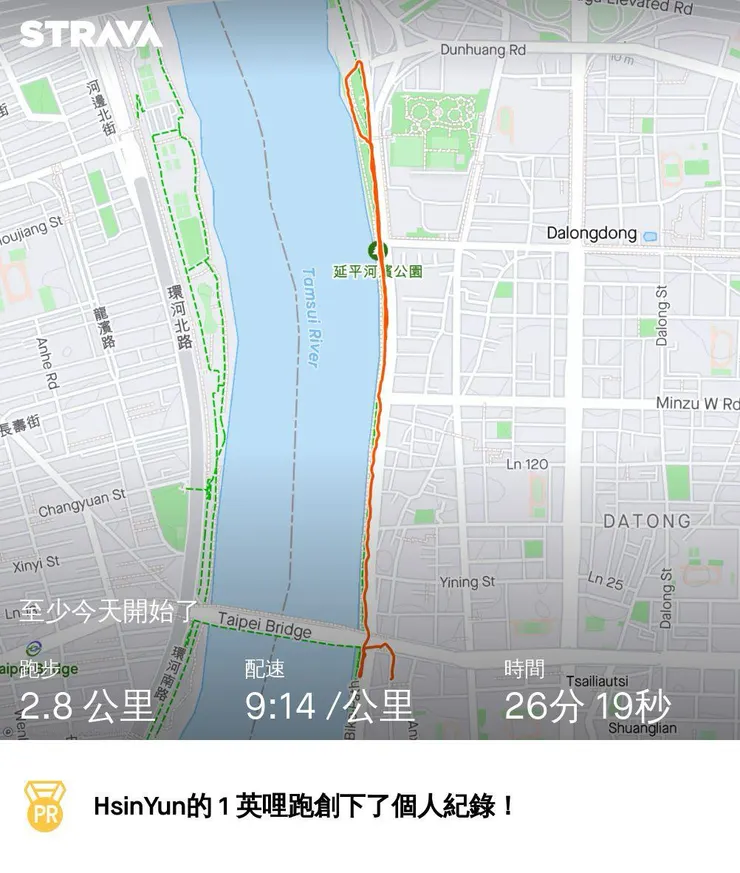Select the running route line on the map
The image size is (740, 873).
(x=378, y=400)
